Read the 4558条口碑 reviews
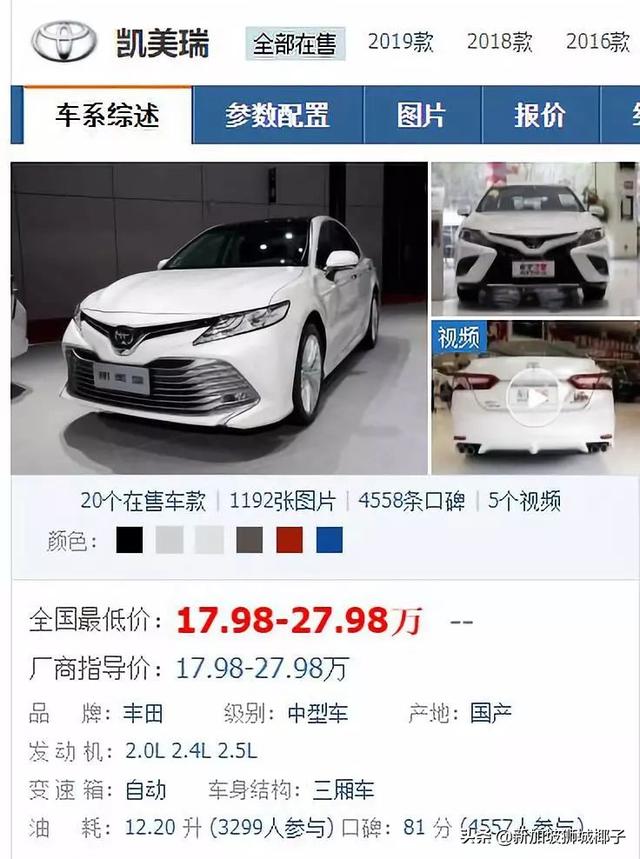 point(411,502)
